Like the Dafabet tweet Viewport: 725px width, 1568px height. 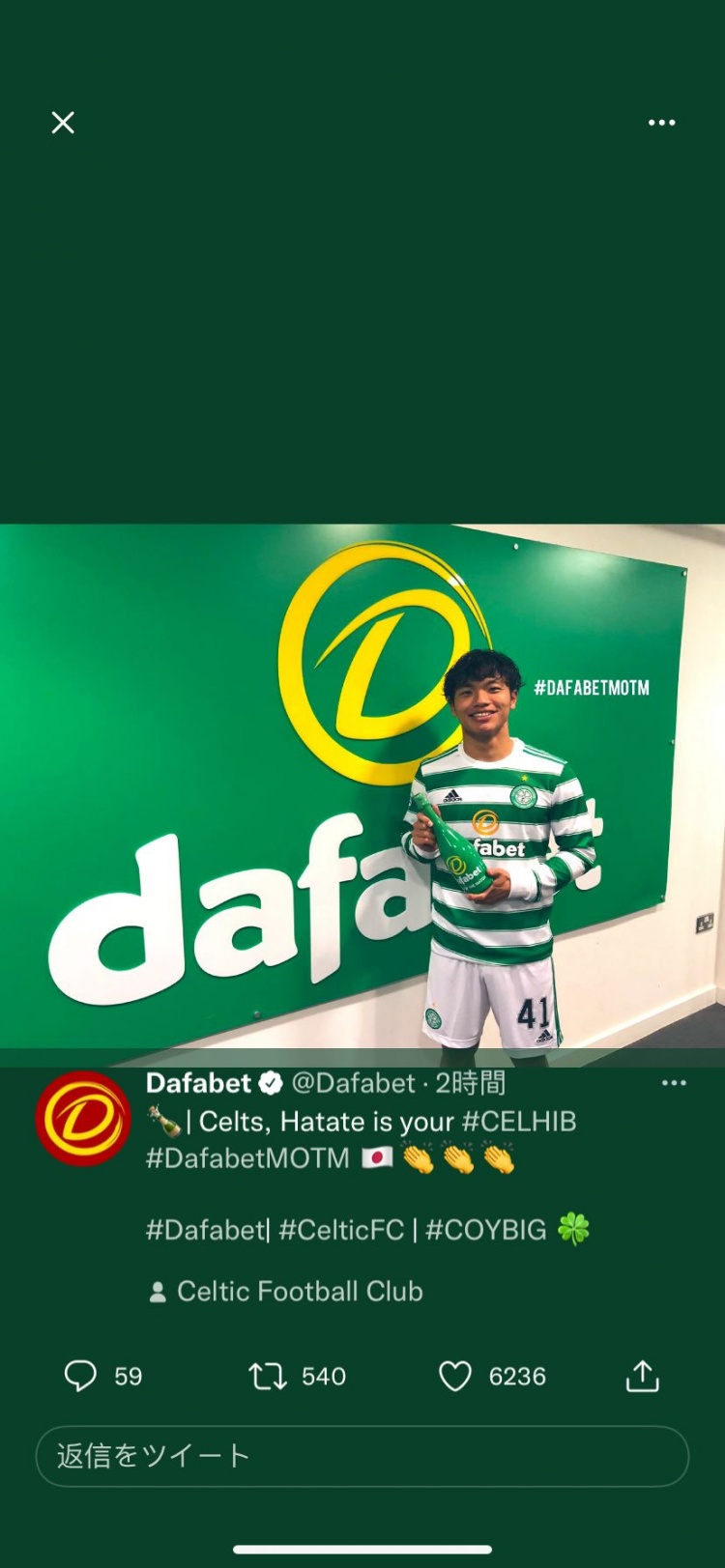click(x=455, y=1376)
